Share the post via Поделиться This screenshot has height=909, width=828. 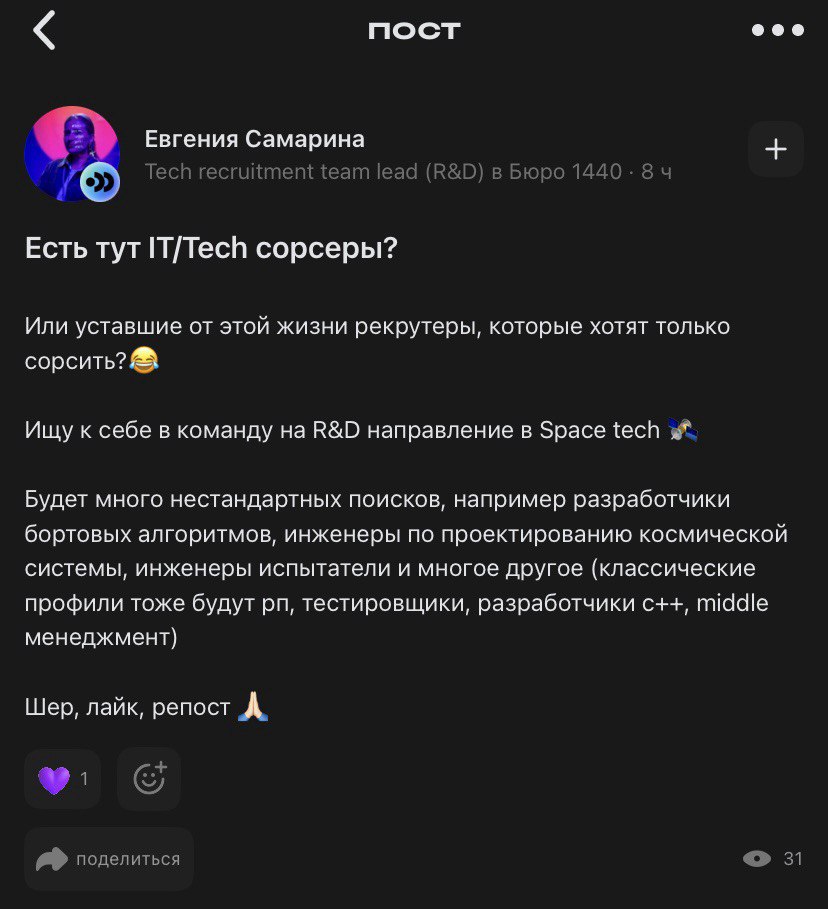109,859
